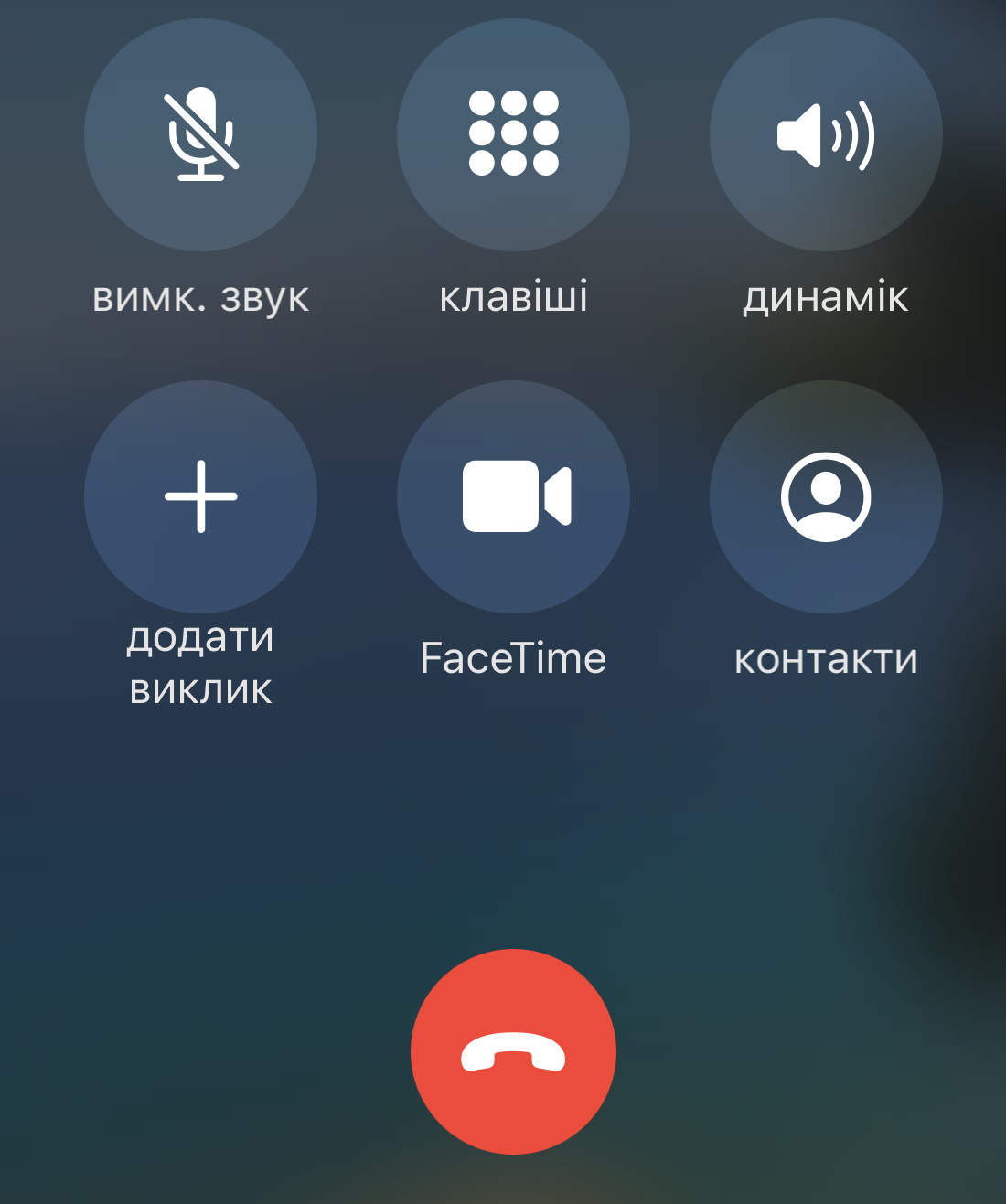1006x1204 pixels.
Task: Mute the microphone with вимк. звук
Action: 200,134
